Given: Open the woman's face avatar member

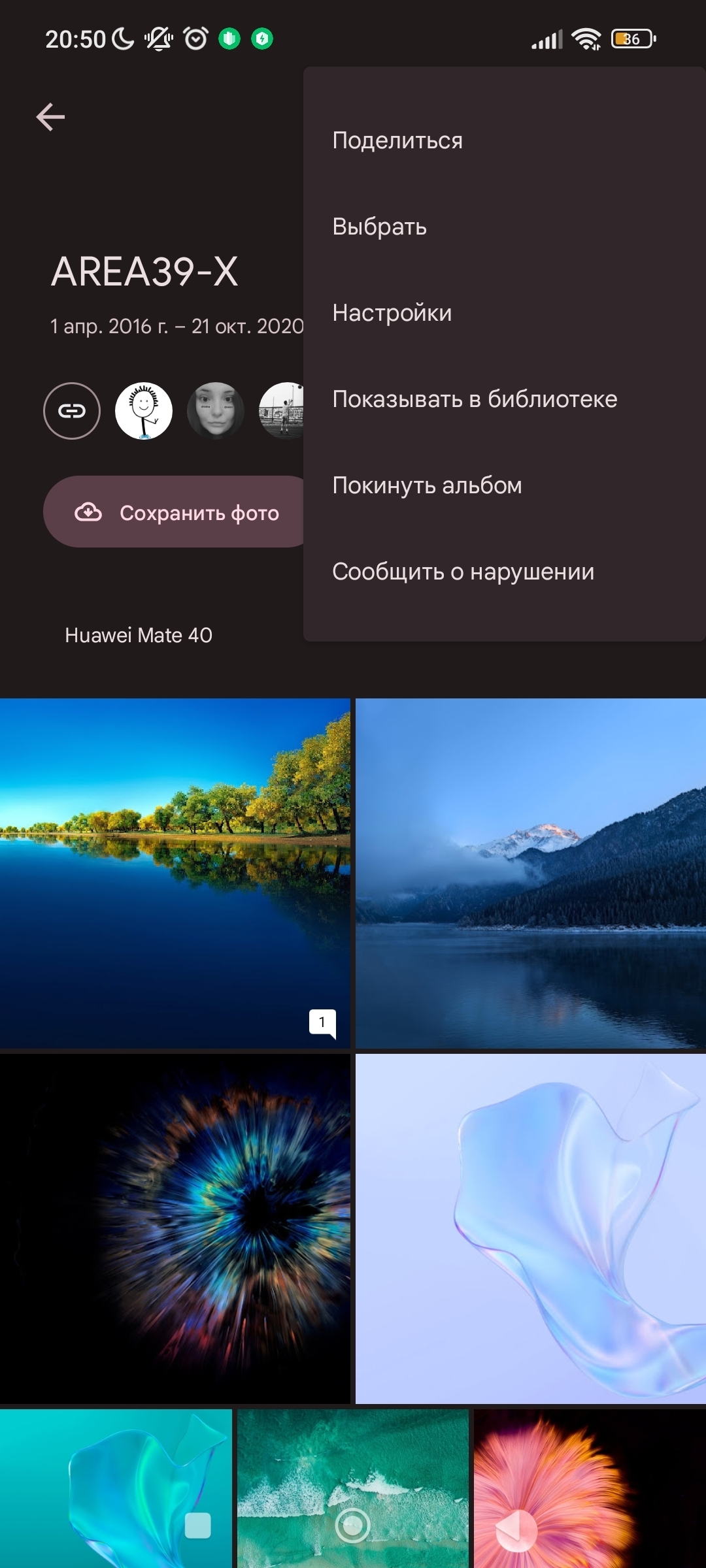Looking at the screenshot, I should point(216,411).
